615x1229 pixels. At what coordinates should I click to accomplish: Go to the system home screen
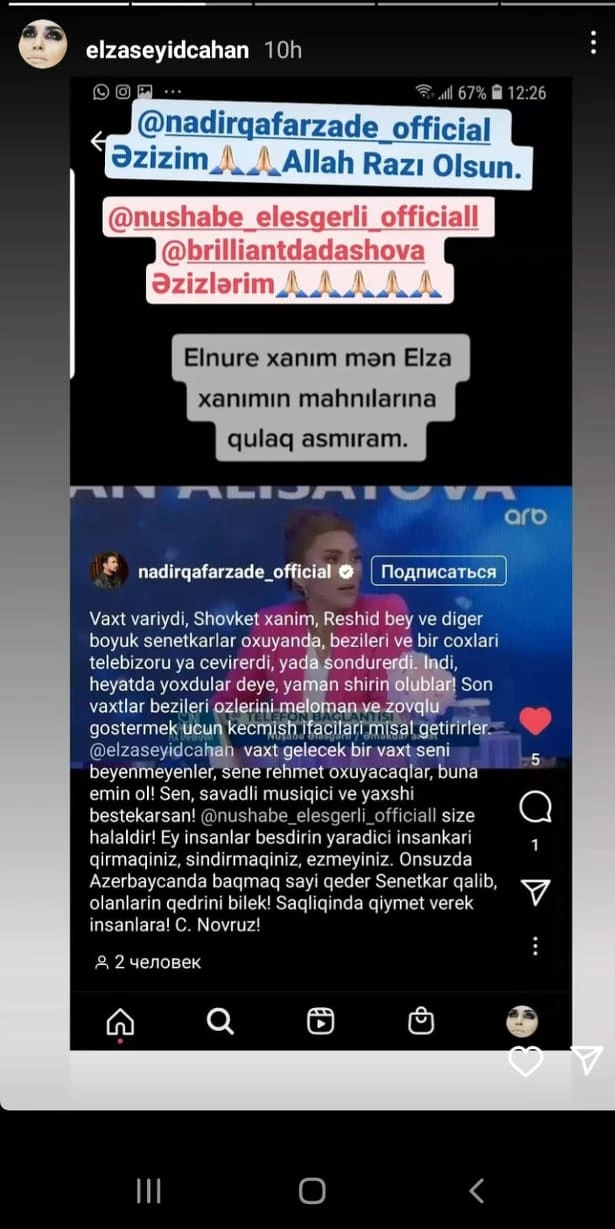point(312,1190)
